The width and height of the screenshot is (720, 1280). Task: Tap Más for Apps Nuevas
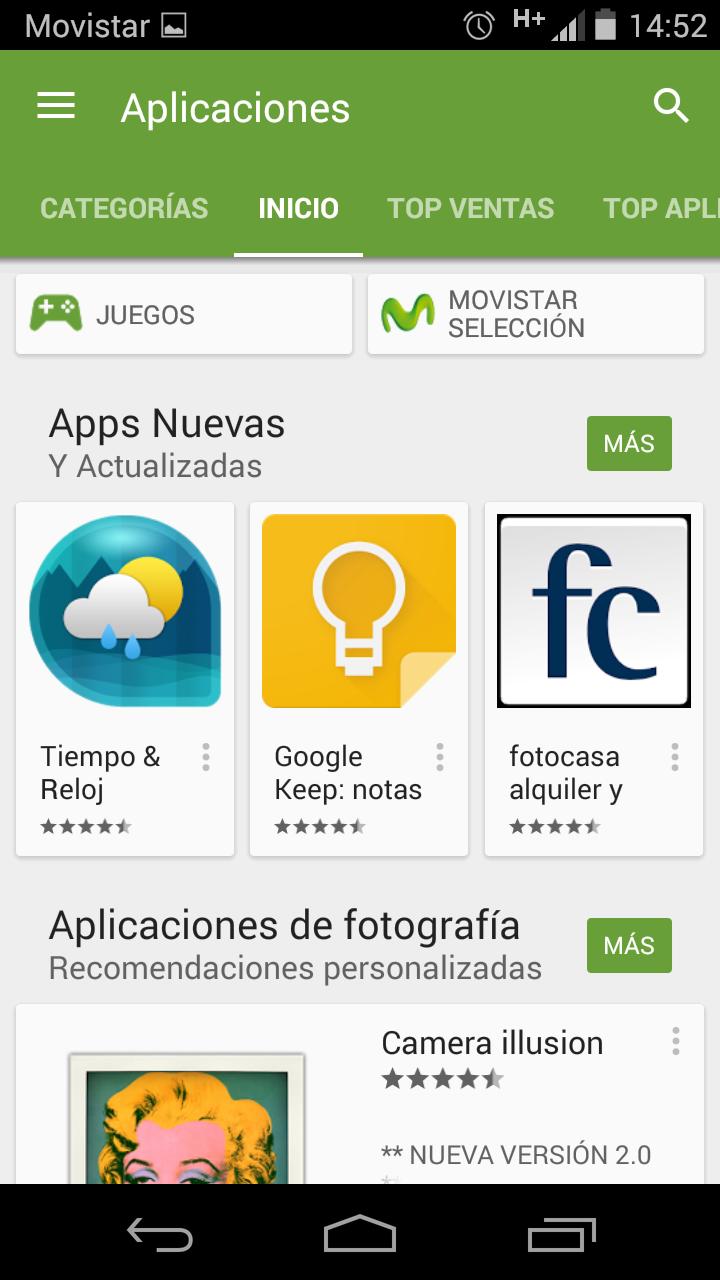click(628, 443)
